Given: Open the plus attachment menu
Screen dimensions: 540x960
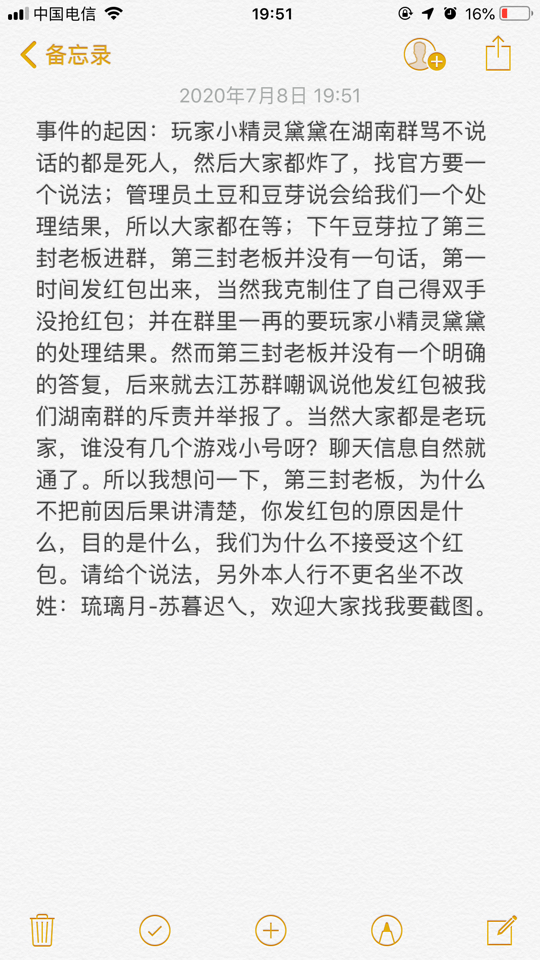Looking at the screenshot, I should click(271, 931).
